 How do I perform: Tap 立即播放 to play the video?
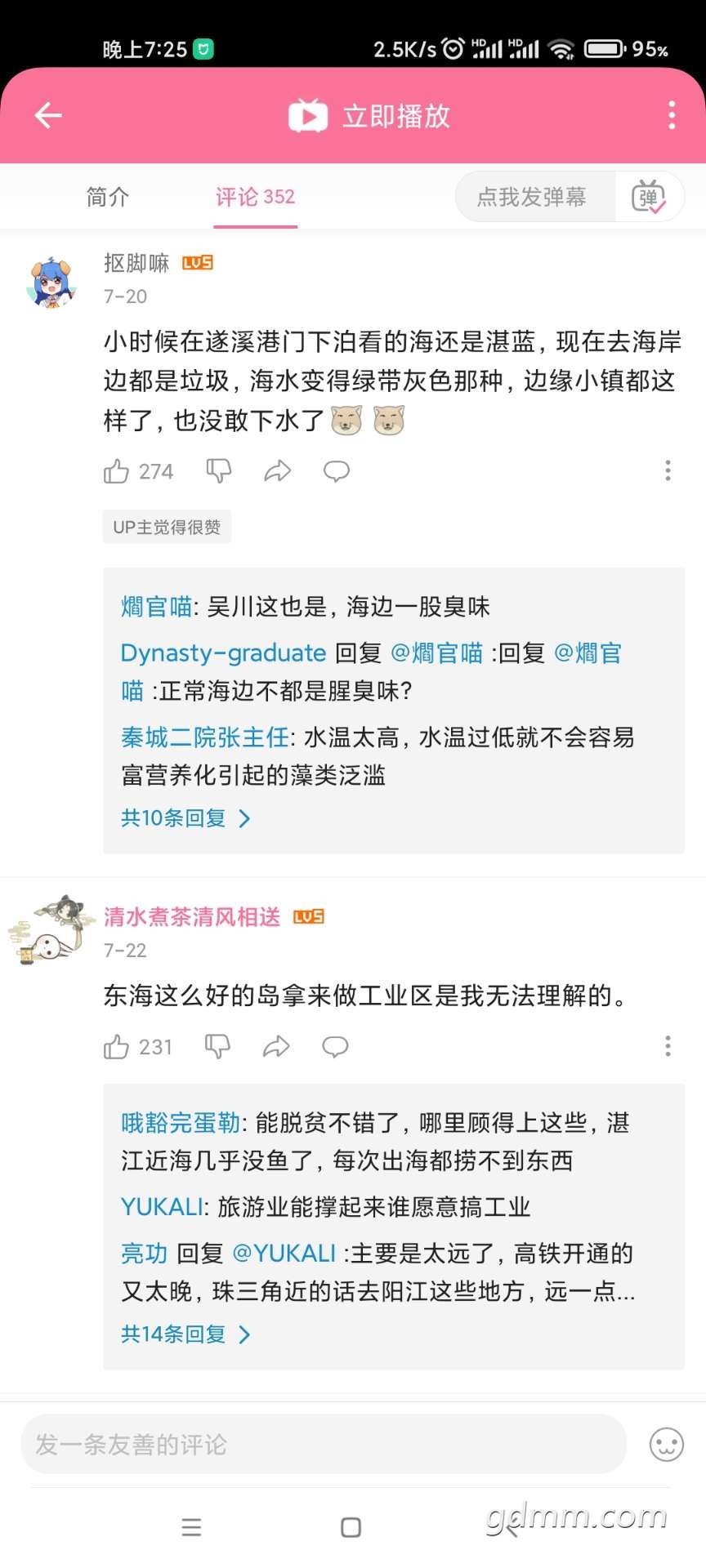(370, 116)
